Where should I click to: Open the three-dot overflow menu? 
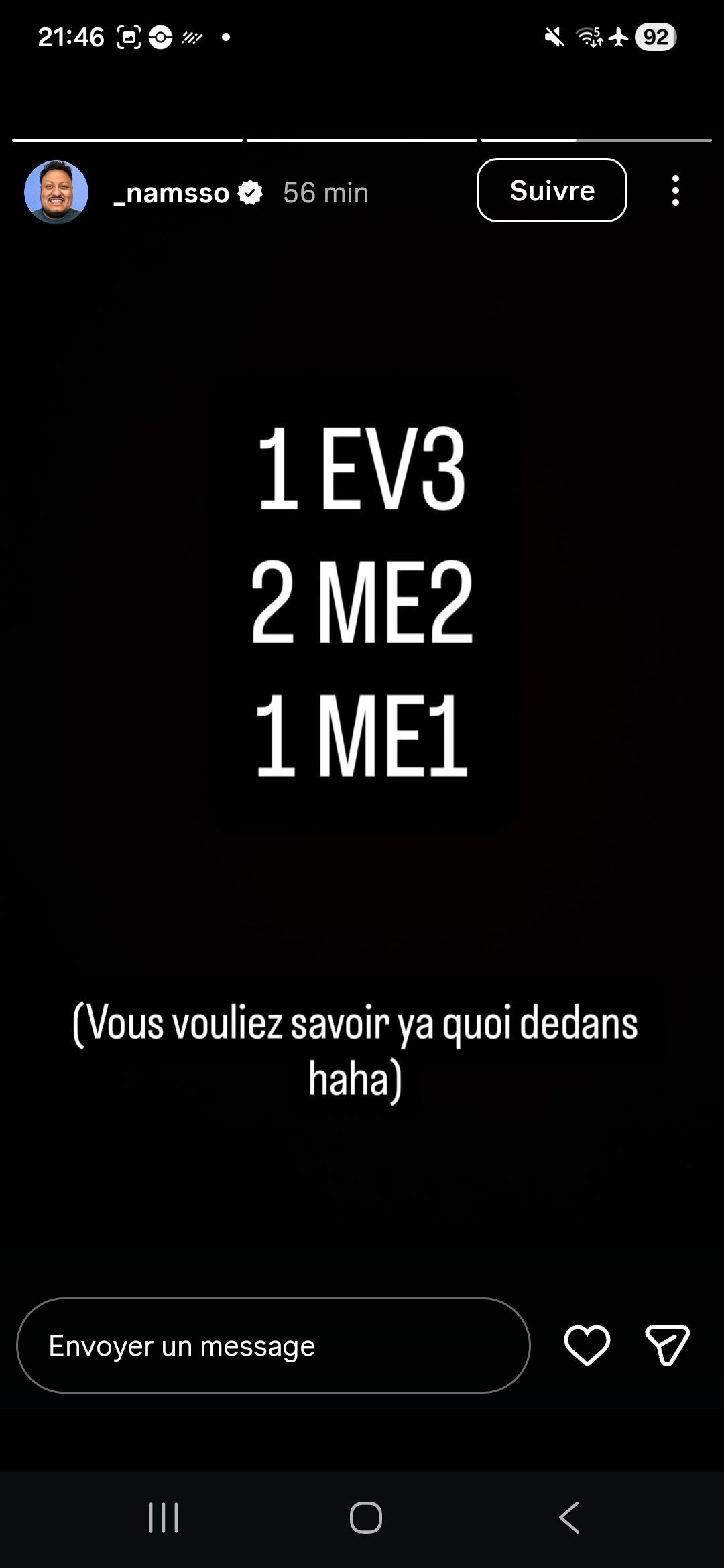675,191
